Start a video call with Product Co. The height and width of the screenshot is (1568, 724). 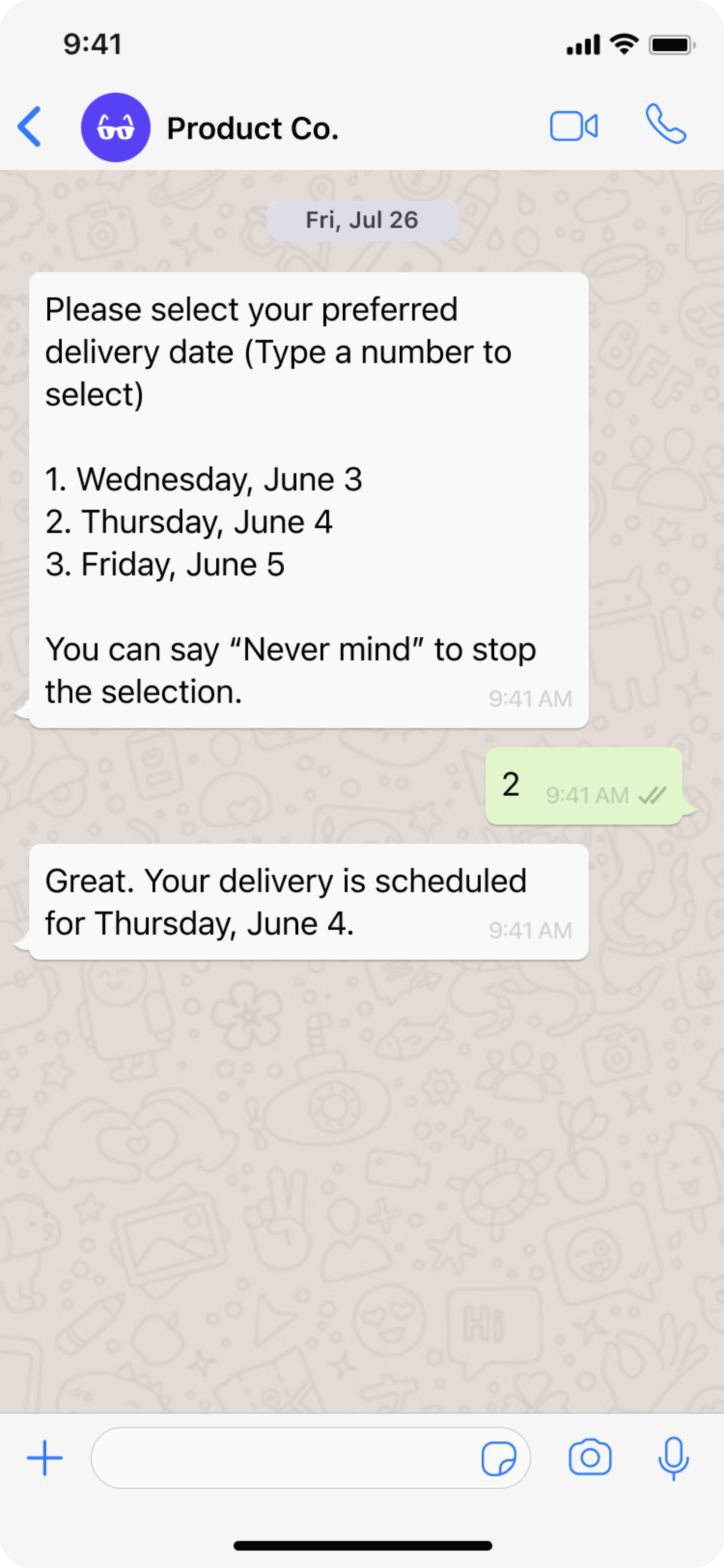pyautogui.click(x=573, y=126)
